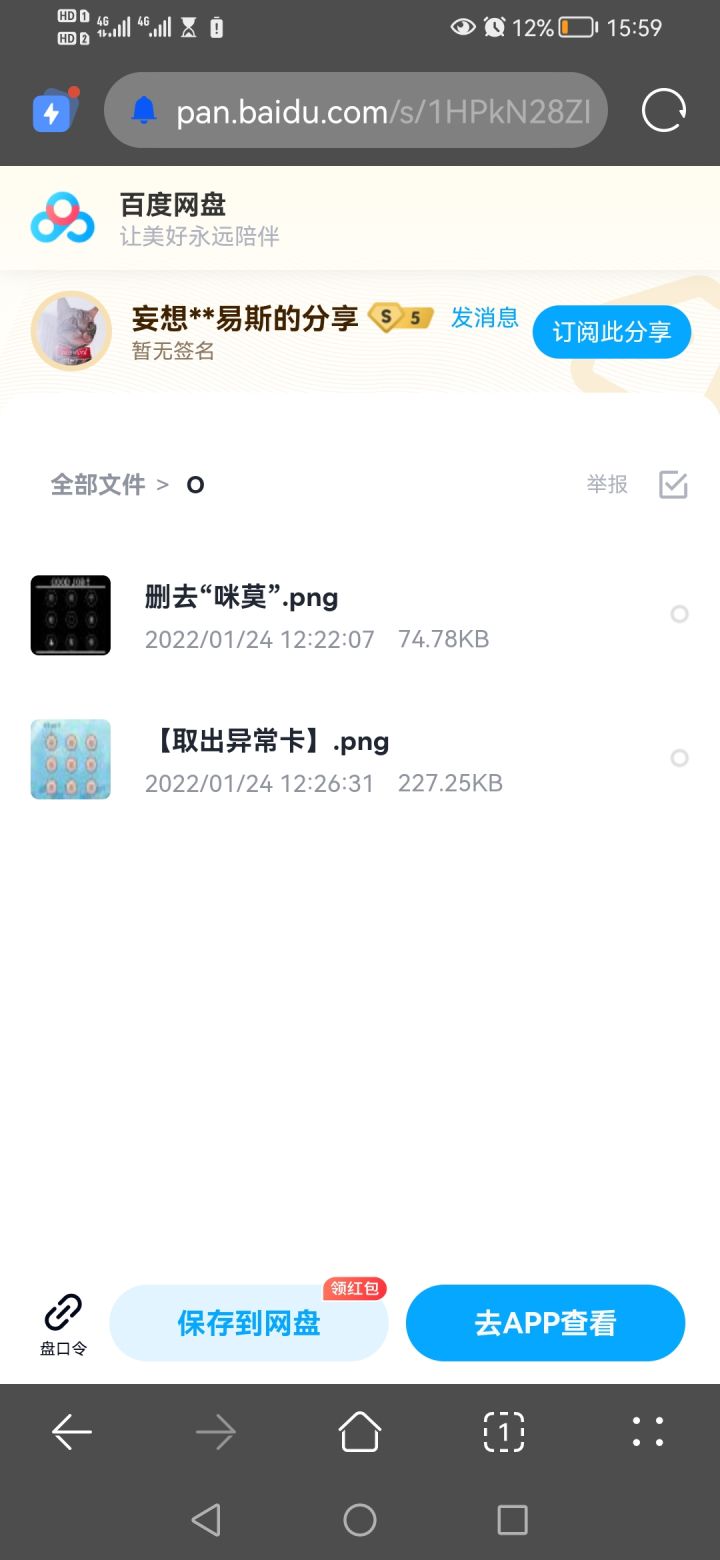Select the radio circle for 【取出异常卡】.png
Screen dimensions: 720x1560
tap(679, 758)
